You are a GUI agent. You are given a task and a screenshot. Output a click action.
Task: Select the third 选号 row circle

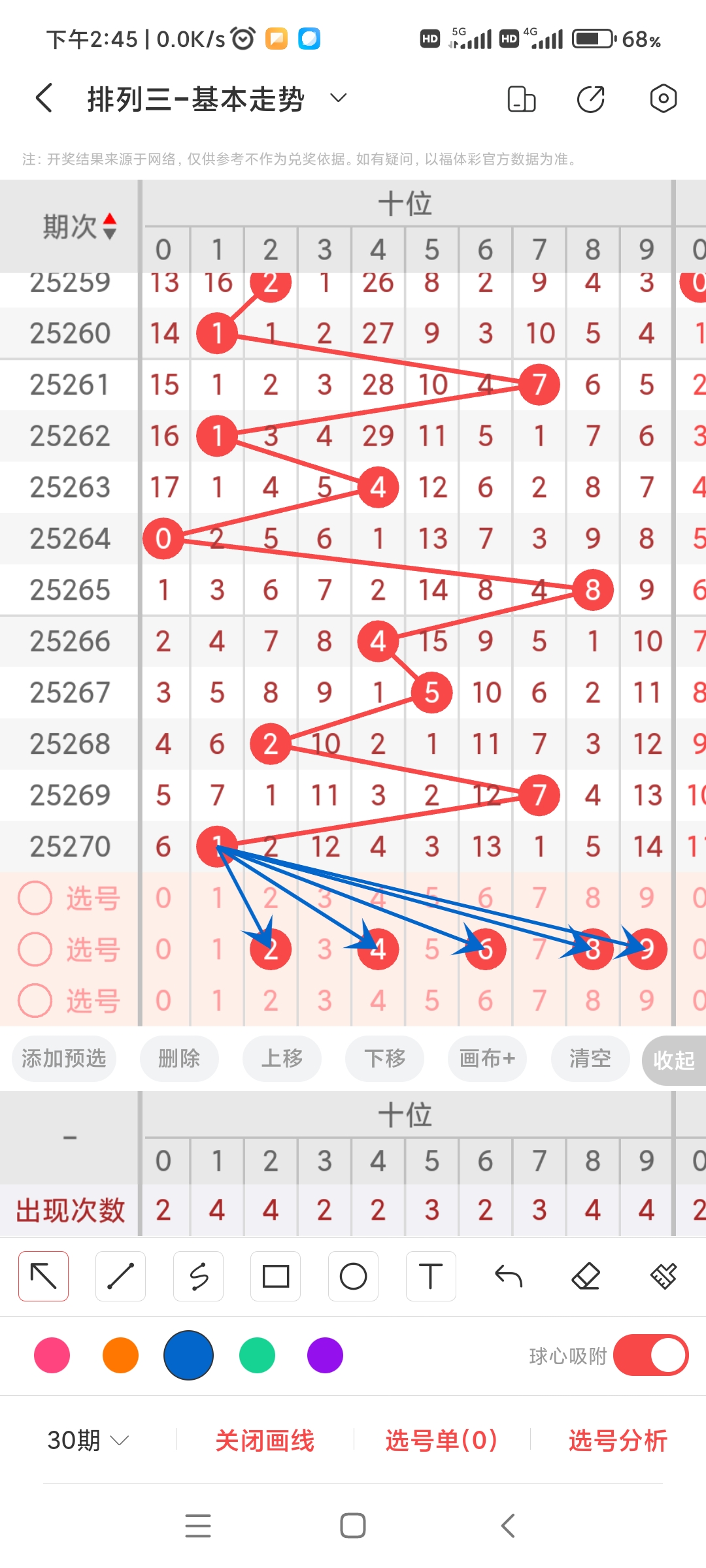click(x=35, y=998)
